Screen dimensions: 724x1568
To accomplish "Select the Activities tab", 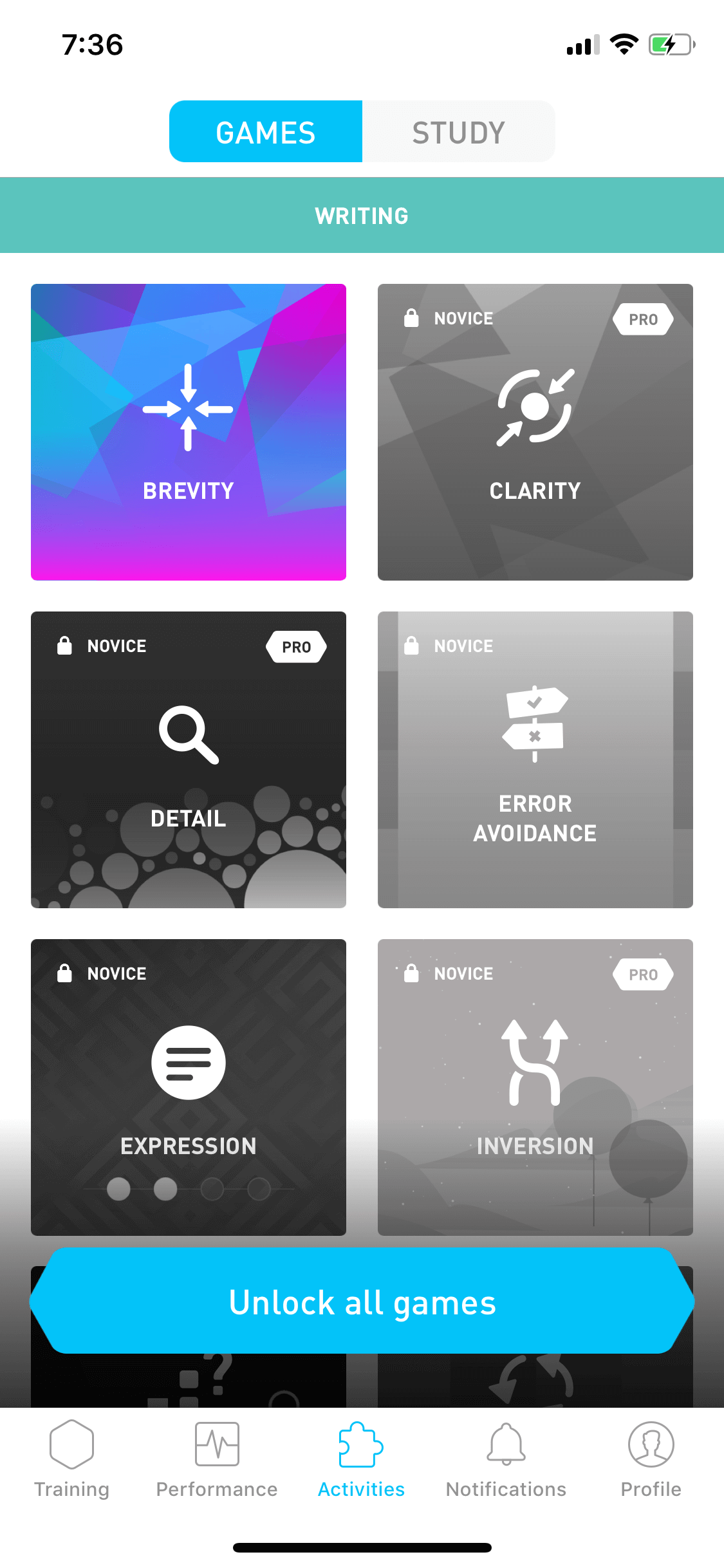I will 362,1460.
